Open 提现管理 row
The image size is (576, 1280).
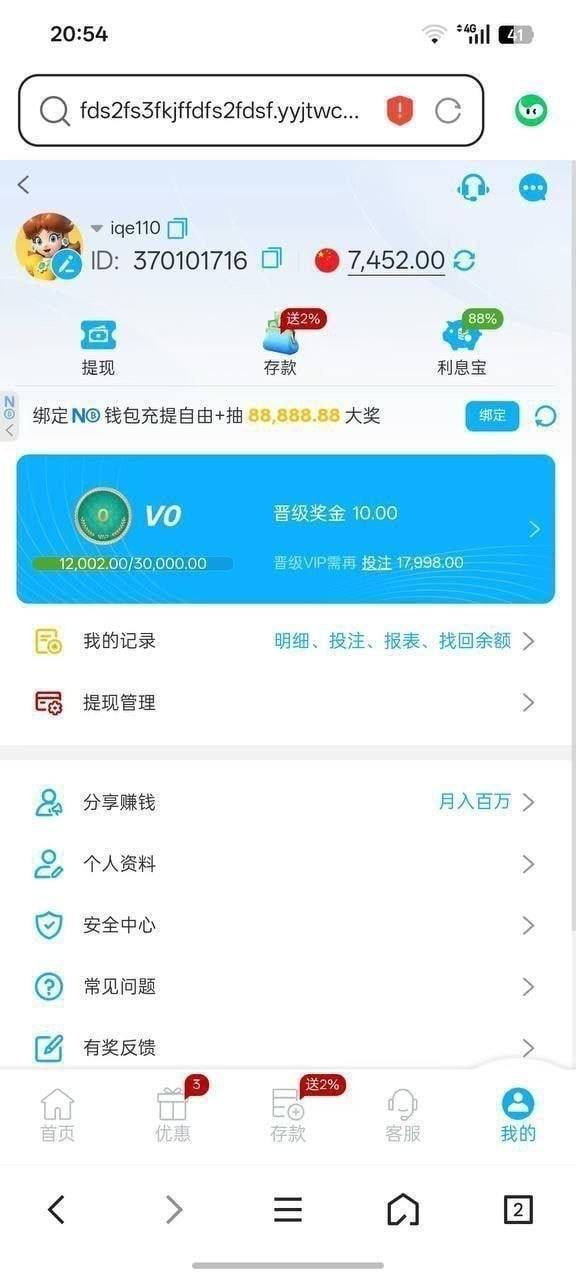pyautogui.click(x=286, y=703)
